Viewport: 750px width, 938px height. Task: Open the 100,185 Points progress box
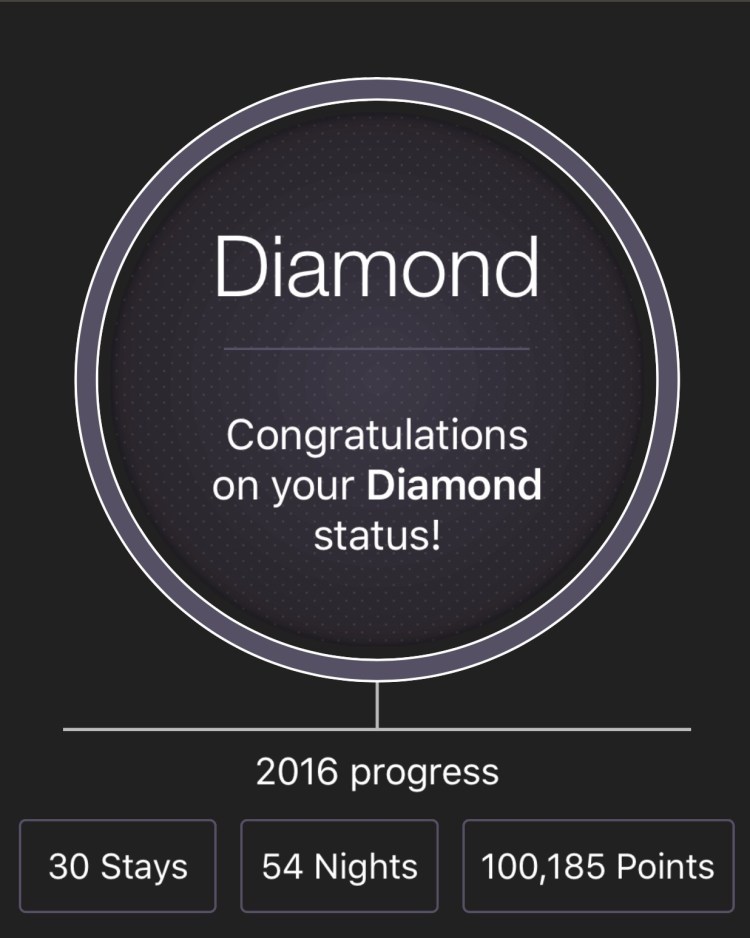pyautogui.click(x=598, y=866)
